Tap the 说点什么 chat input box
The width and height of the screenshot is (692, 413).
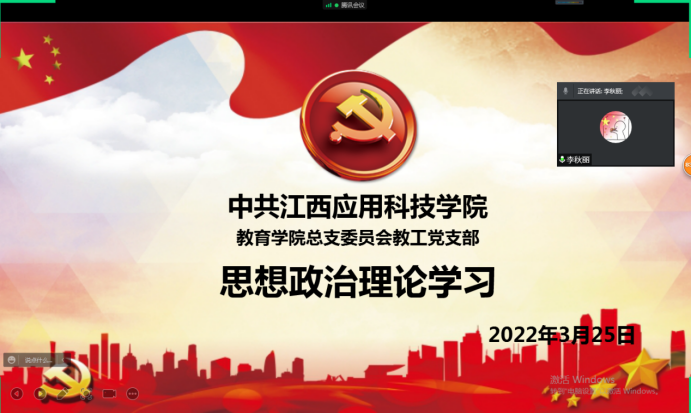38,360
